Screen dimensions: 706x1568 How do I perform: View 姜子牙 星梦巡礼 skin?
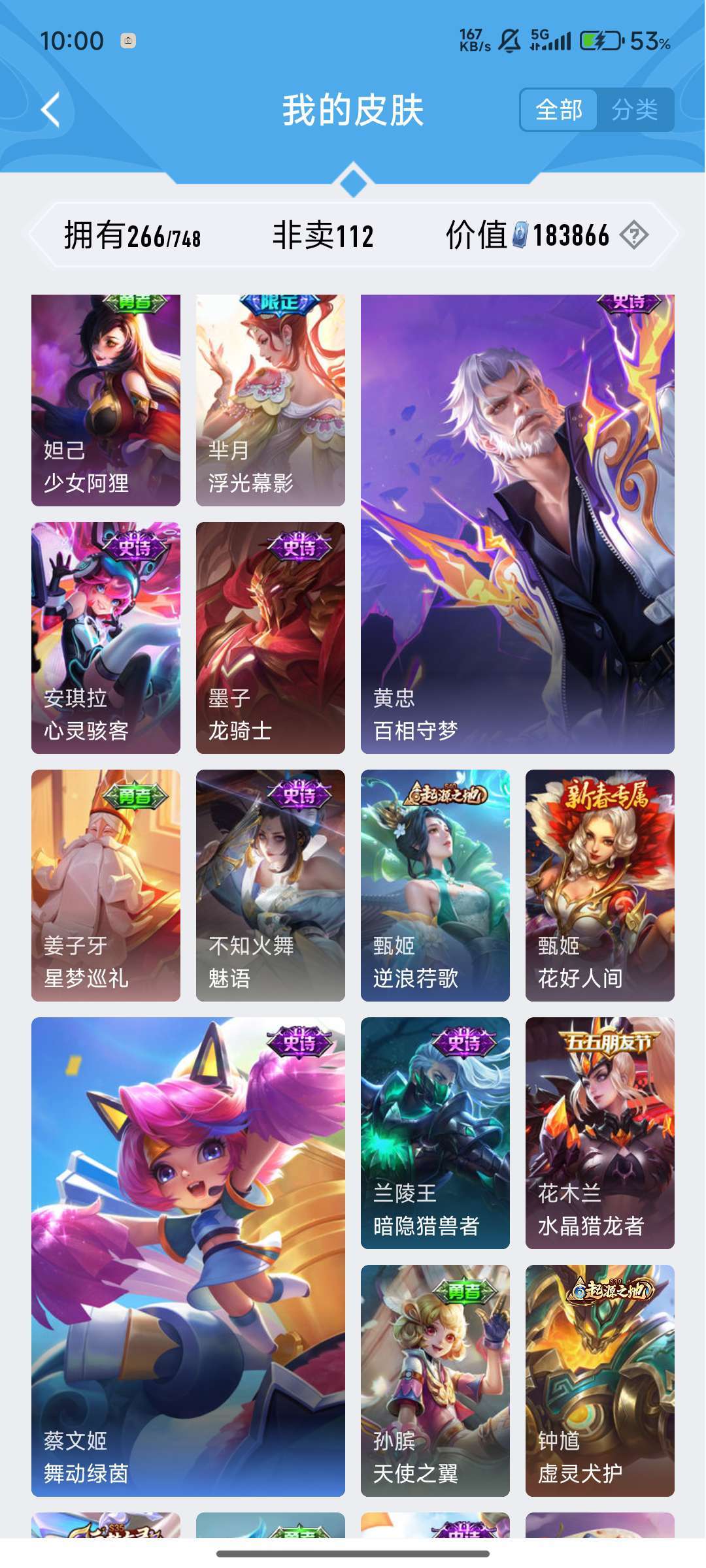[x=106, y=885]
